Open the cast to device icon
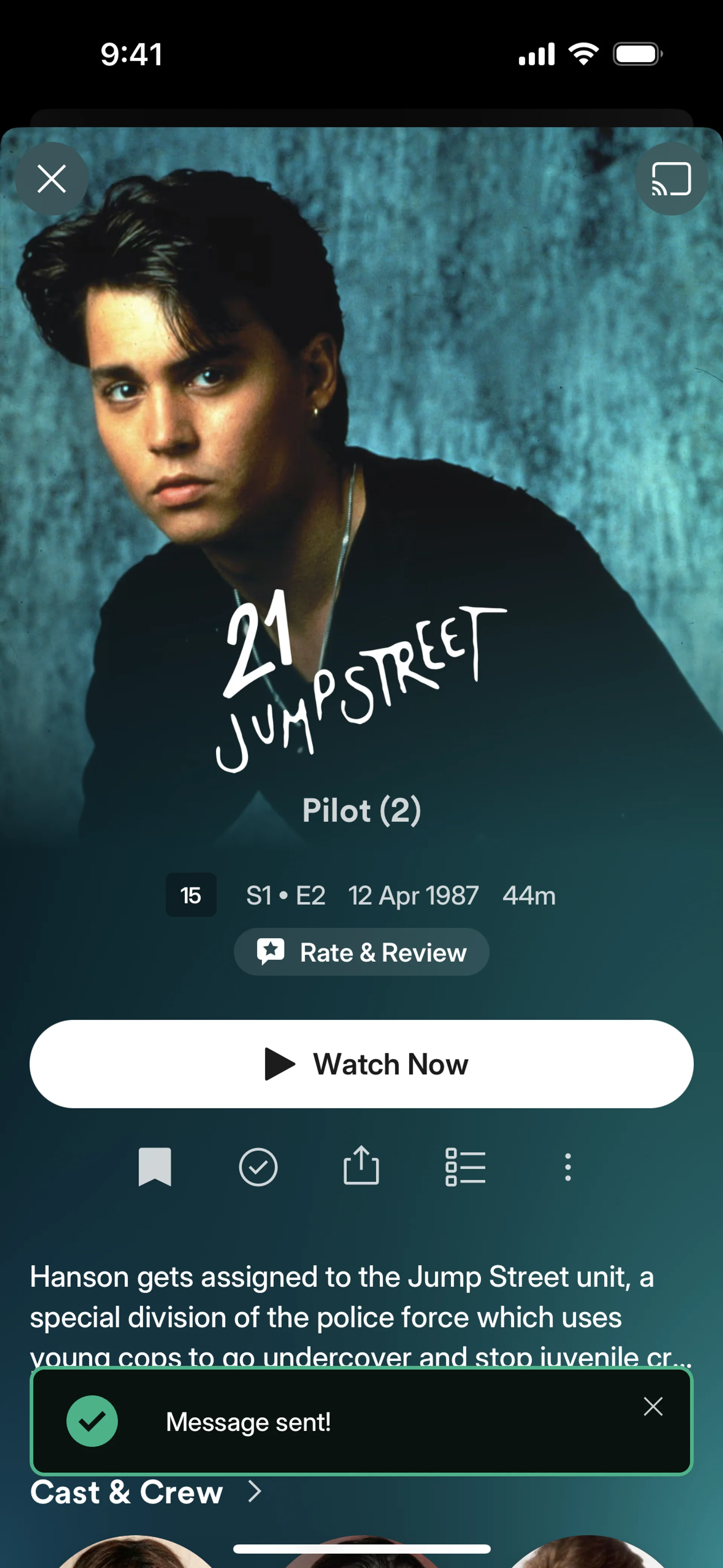 [x=671, y=179]
